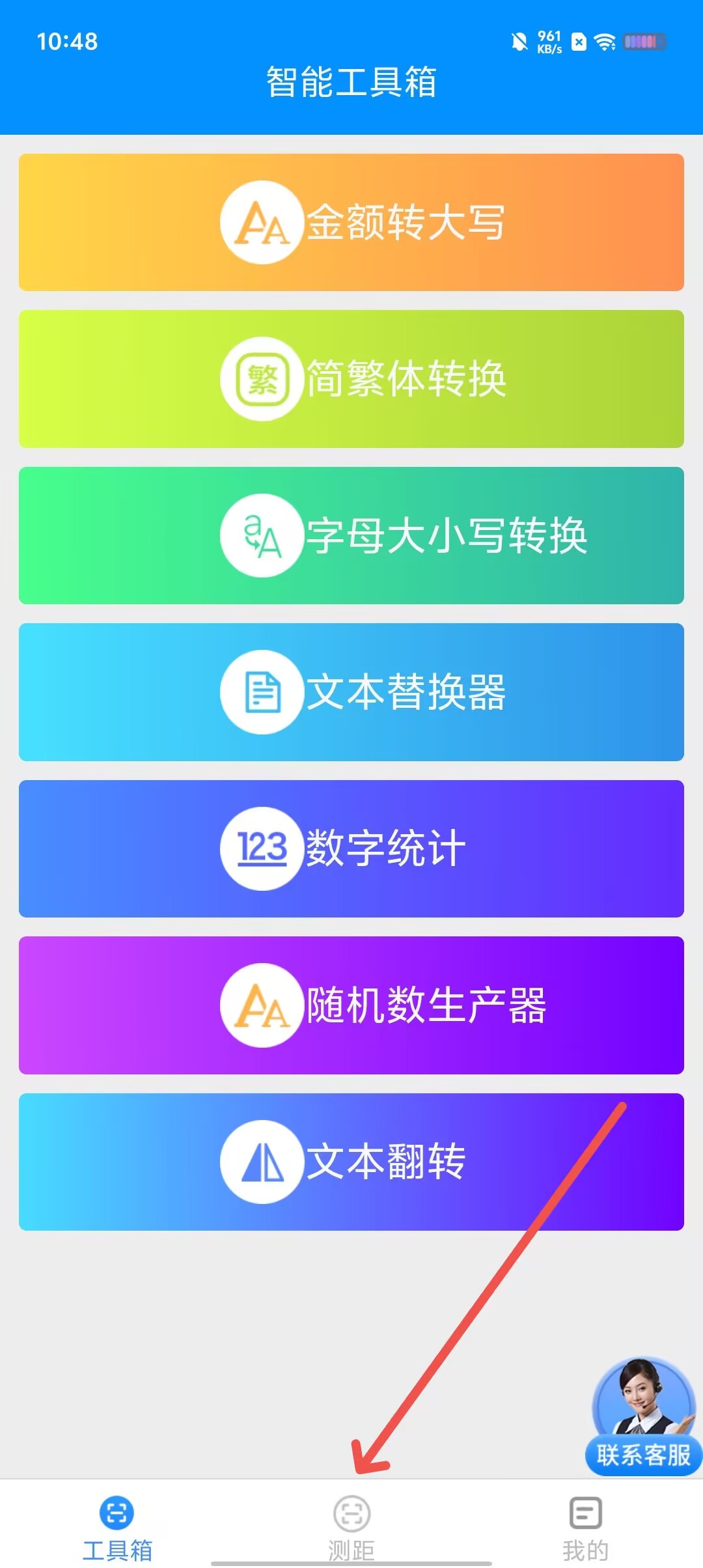The width and height of the screenshot is (703, 1568).
Task: Open 简繁体转换 converter
Action: [351, 379]
